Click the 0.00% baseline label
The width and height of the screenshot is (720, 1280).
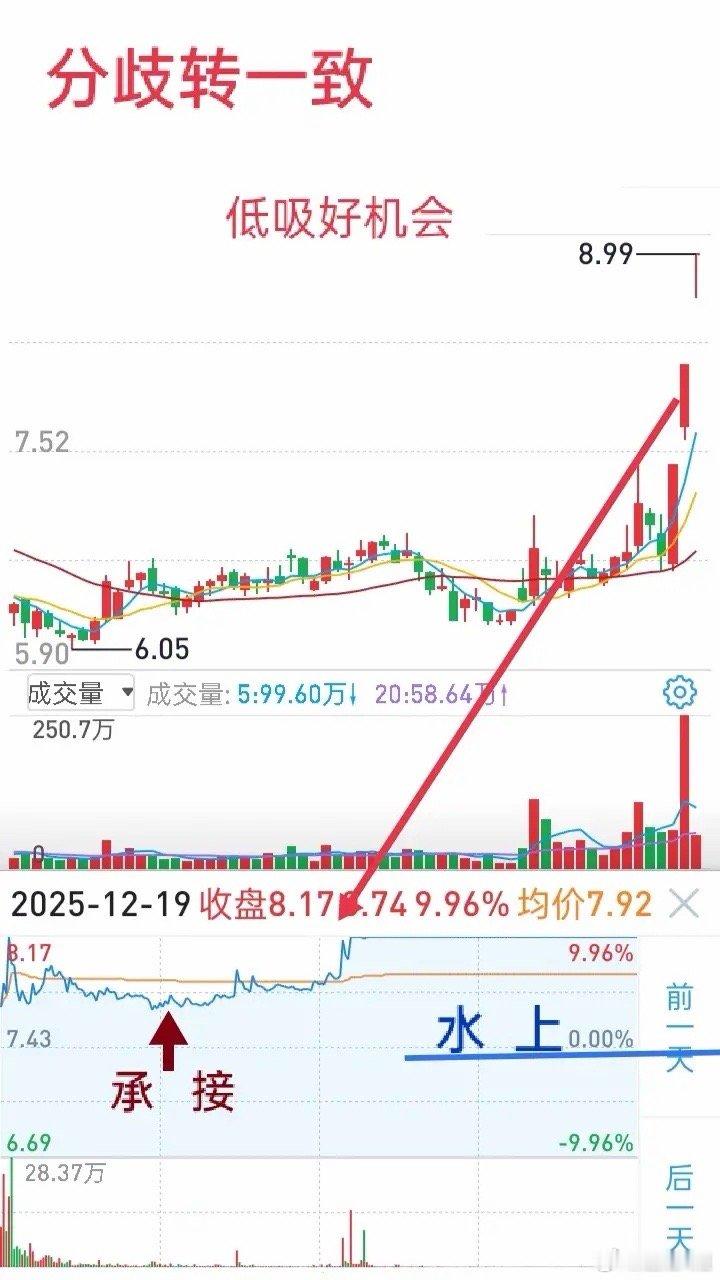tap(600, 1036)
